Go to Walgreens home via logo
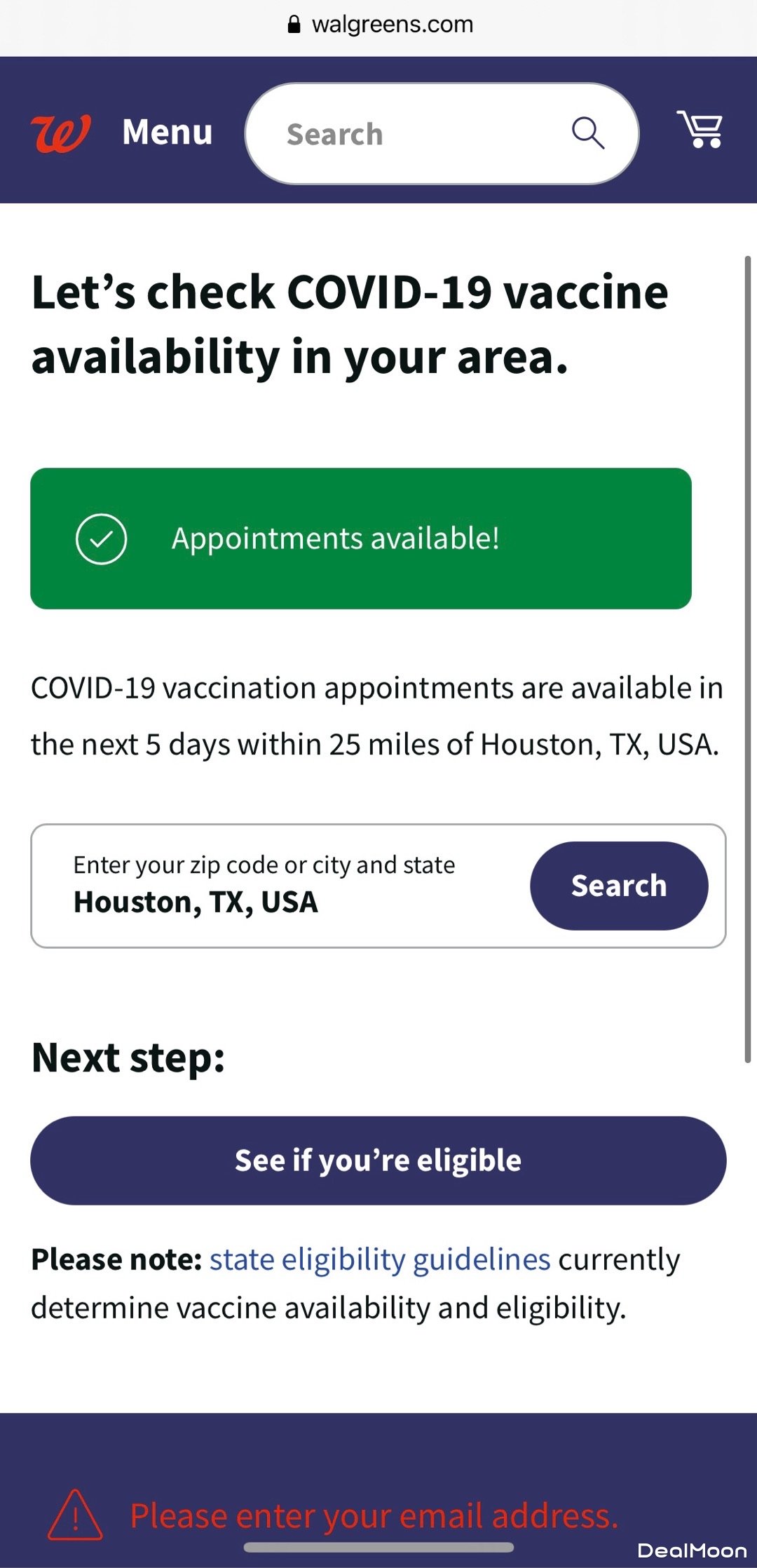 coord(60,133)
